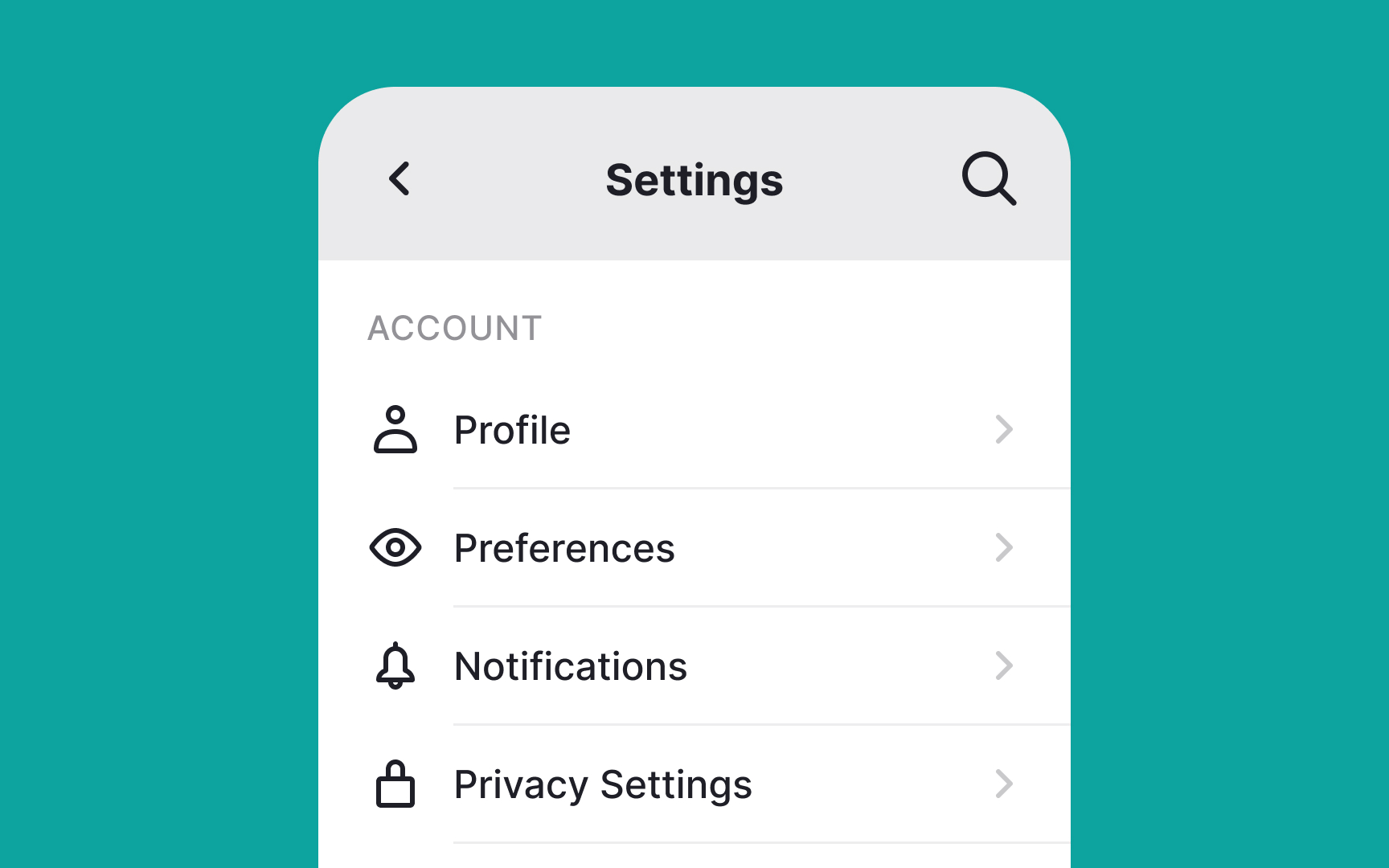Go back using the header arrow
Viewport: 1389px width, 868px height.
point(399,178)
